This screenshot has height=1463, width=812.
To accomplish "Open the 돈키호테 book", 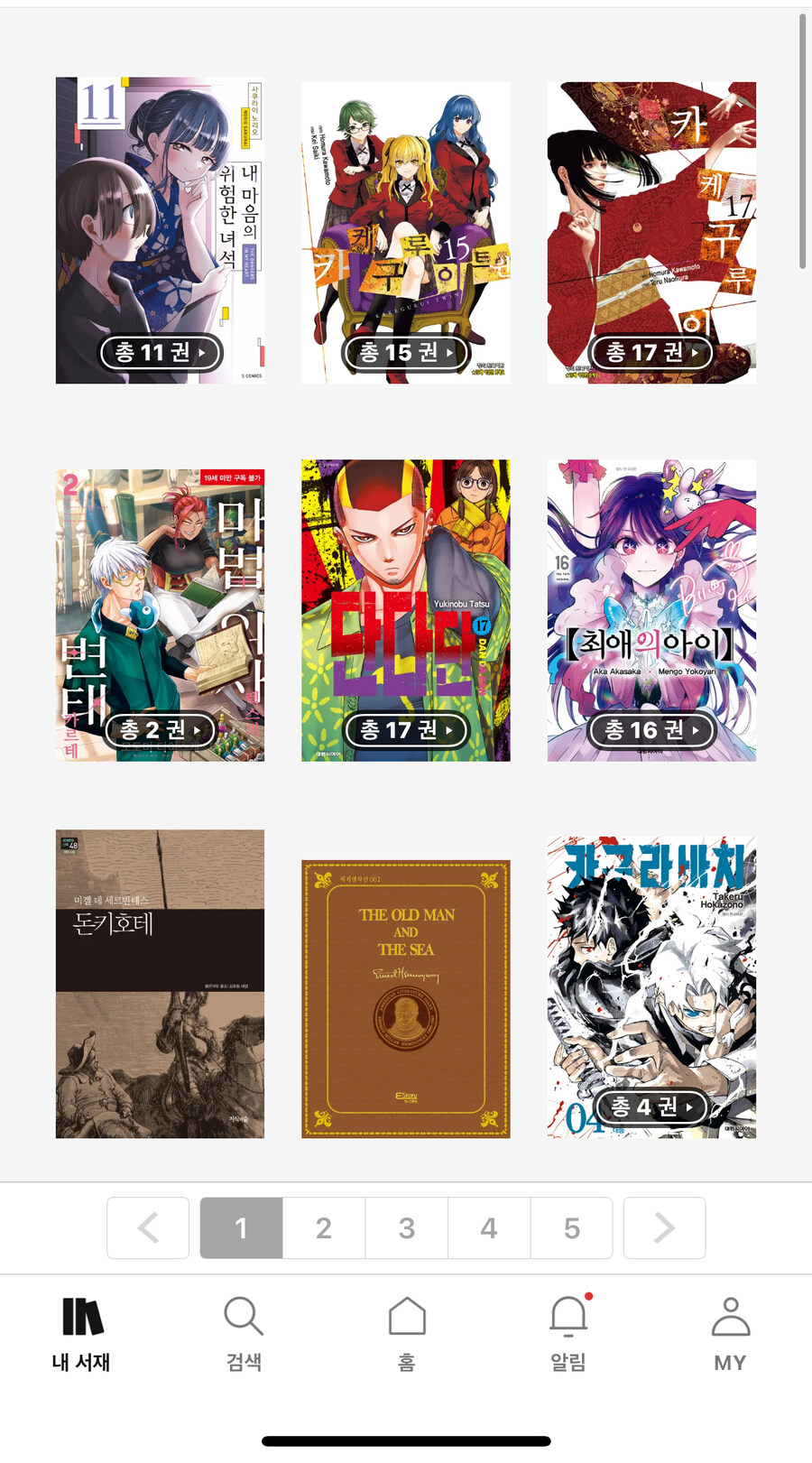I will 160,984.
